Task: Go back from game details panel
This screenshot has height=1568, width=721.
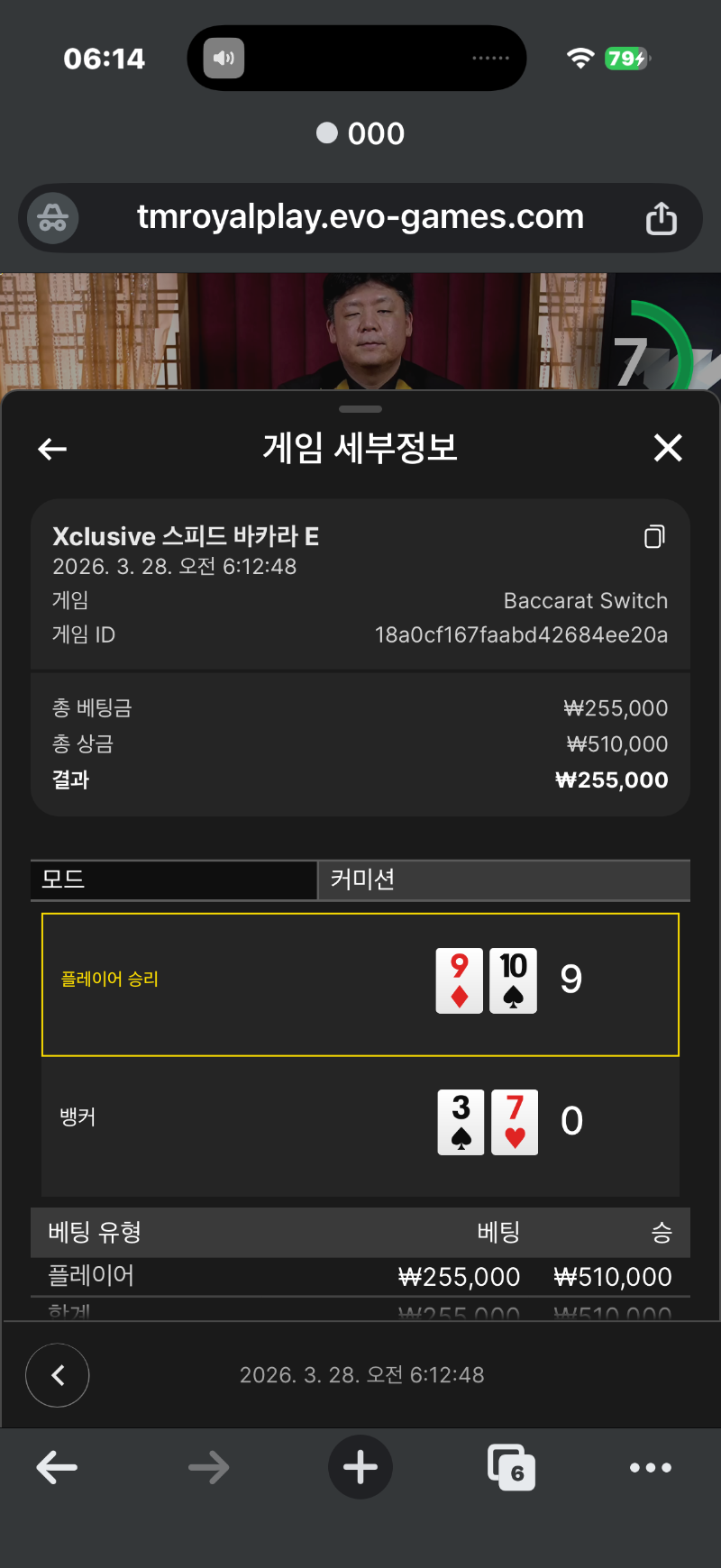Action: [x=52, y=449]
